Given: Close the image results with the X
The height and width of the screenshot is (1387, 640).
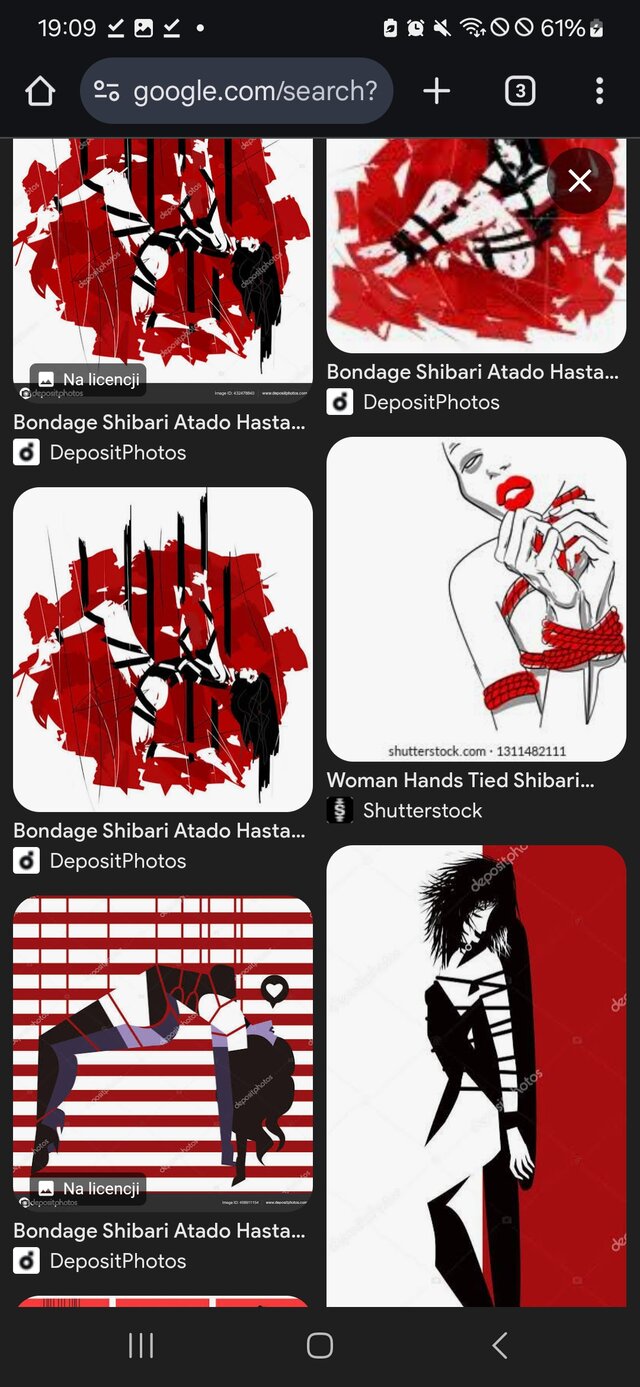Looking at the screenshot, I should (x=580, y=181).
